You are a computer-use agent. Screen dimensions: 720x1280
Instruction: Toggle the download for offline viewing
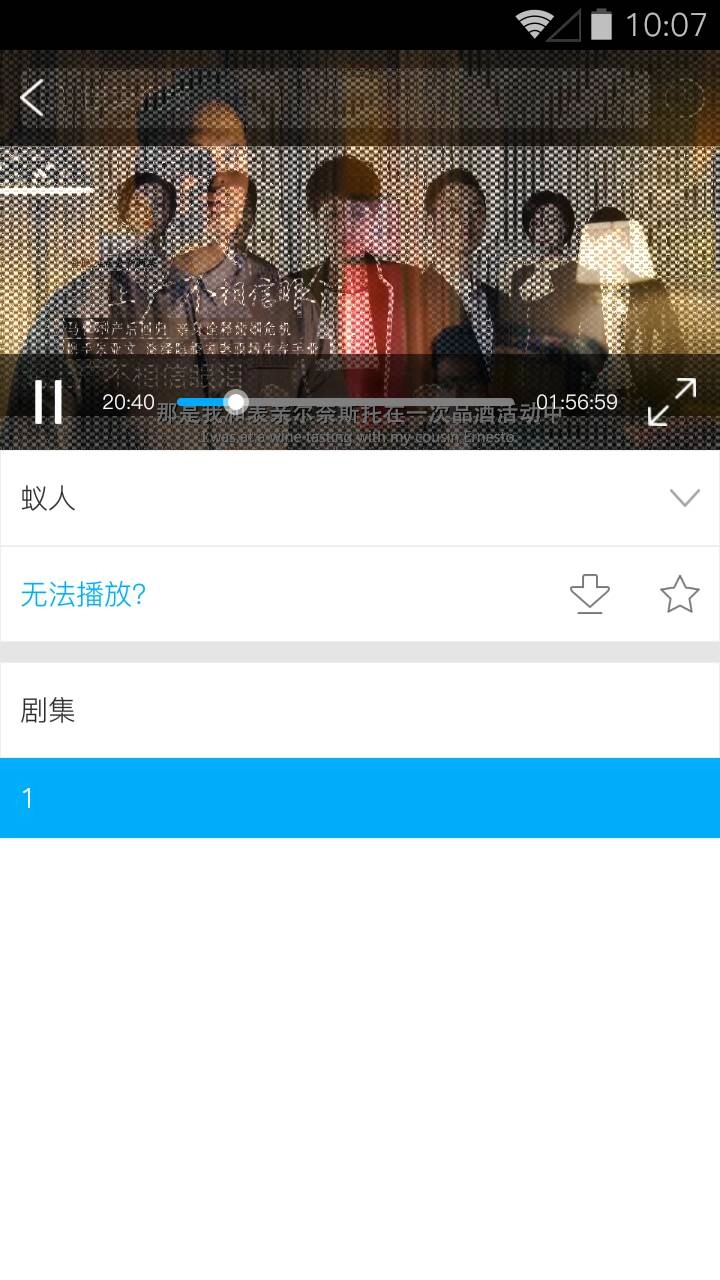589,593
